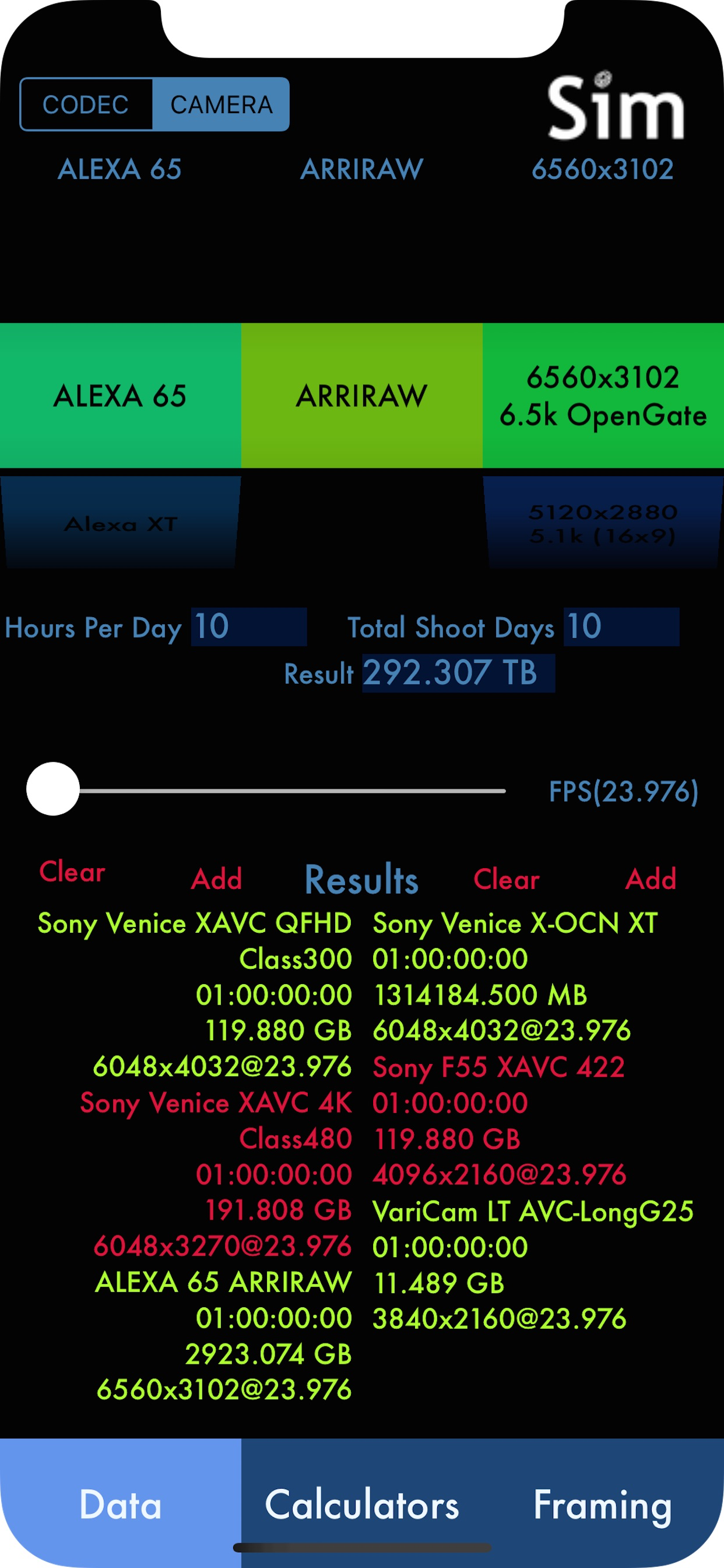Select ARRIRAW in the codec picker wheel

[x=361, y=395]
